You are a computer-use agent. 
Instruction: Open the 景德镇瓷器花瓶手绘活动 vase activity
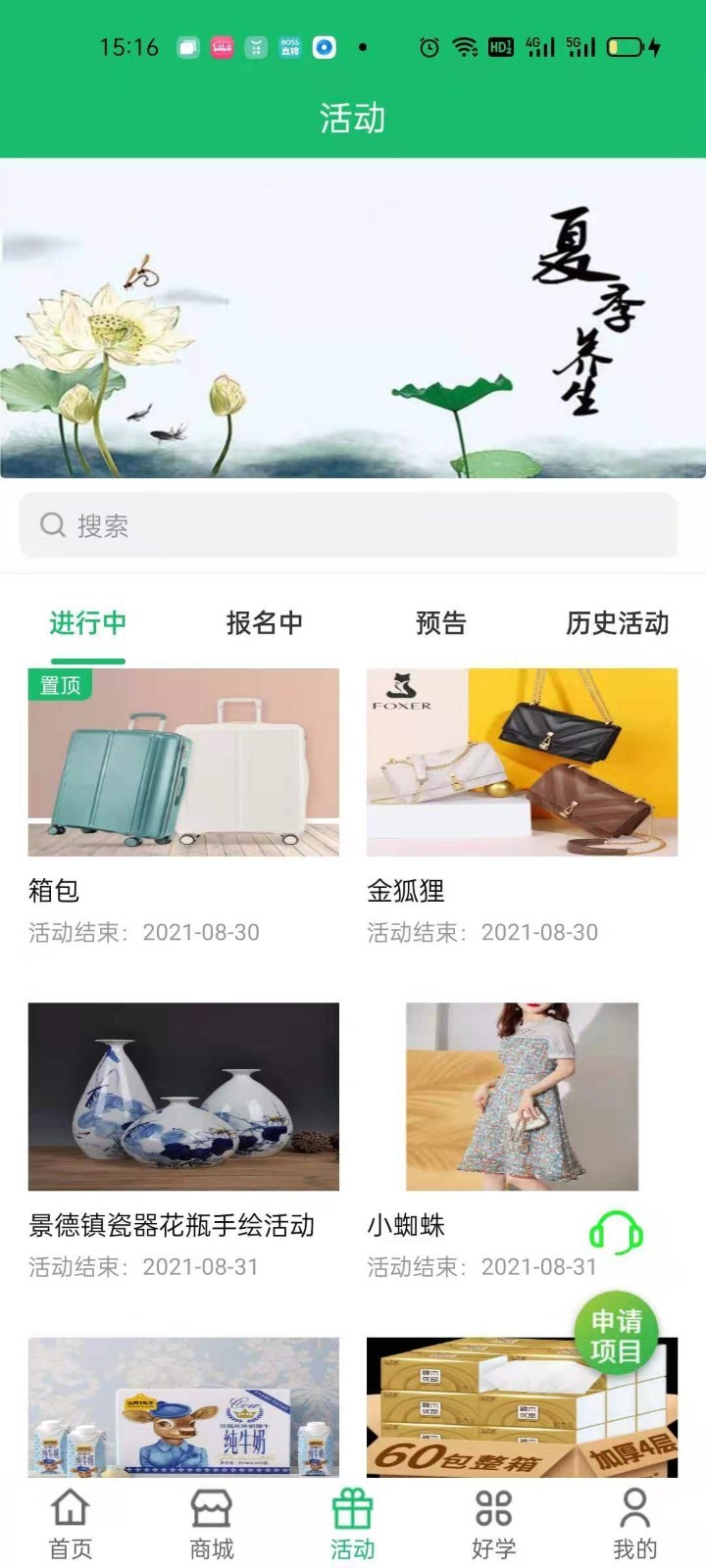[183, 1098]
